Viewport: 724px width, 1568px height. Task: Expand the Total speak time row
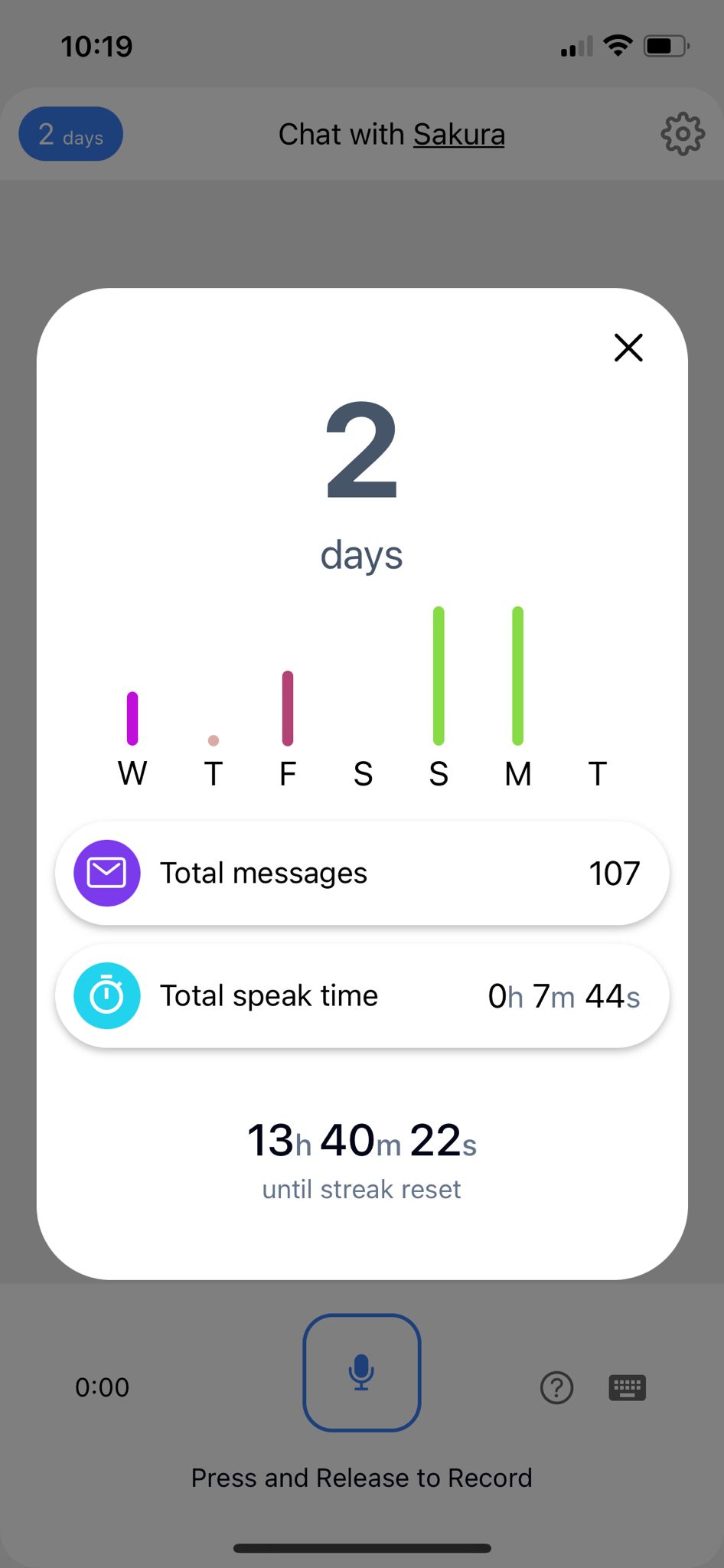pyautogui.click(x=361, y=995)
